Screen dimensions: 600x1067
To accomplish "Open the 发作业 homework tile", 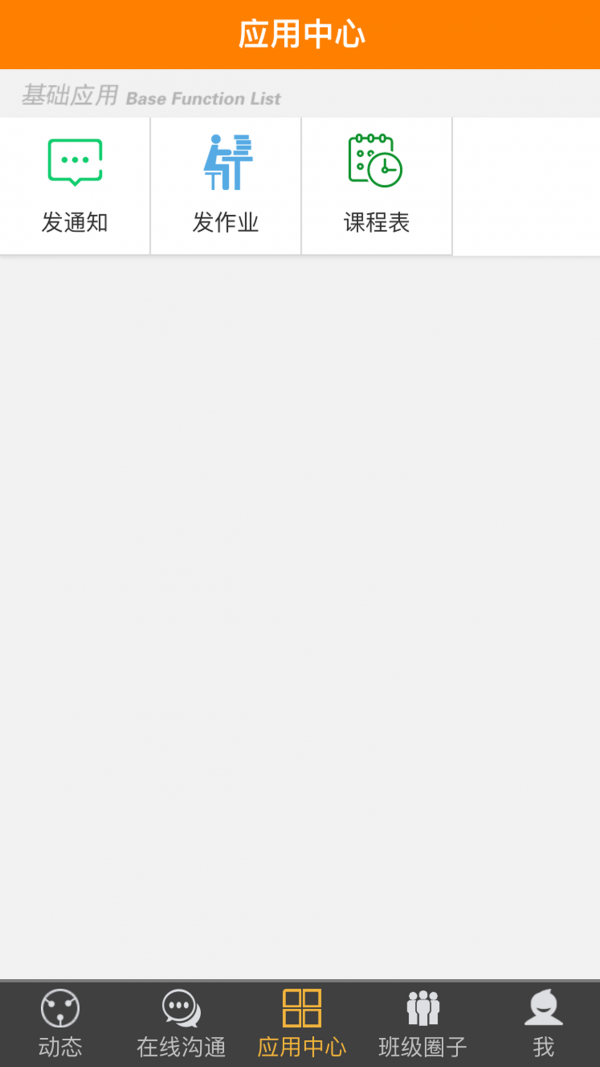I will pos(226,186).
